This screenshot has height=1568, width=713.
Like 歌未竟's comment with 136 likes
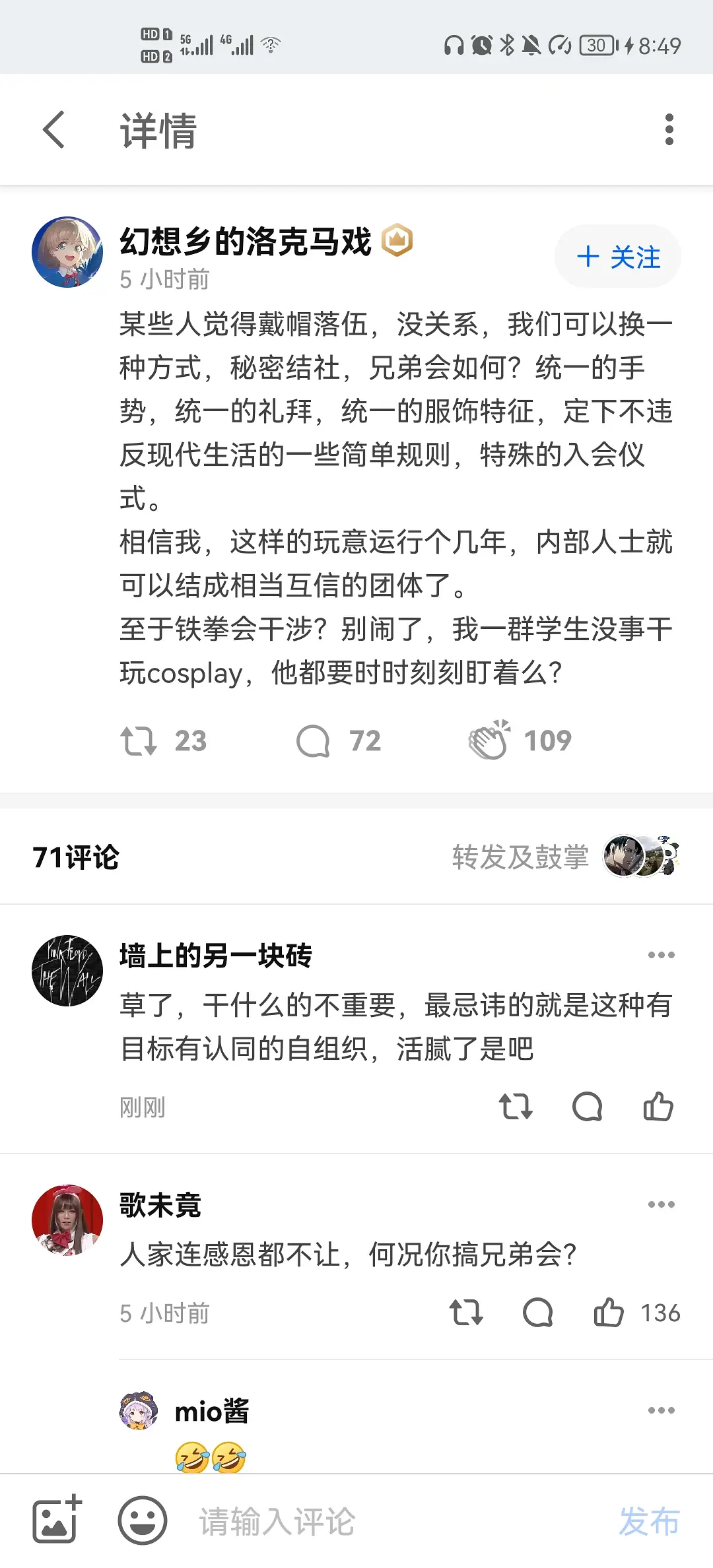[x=609, y=1313]
